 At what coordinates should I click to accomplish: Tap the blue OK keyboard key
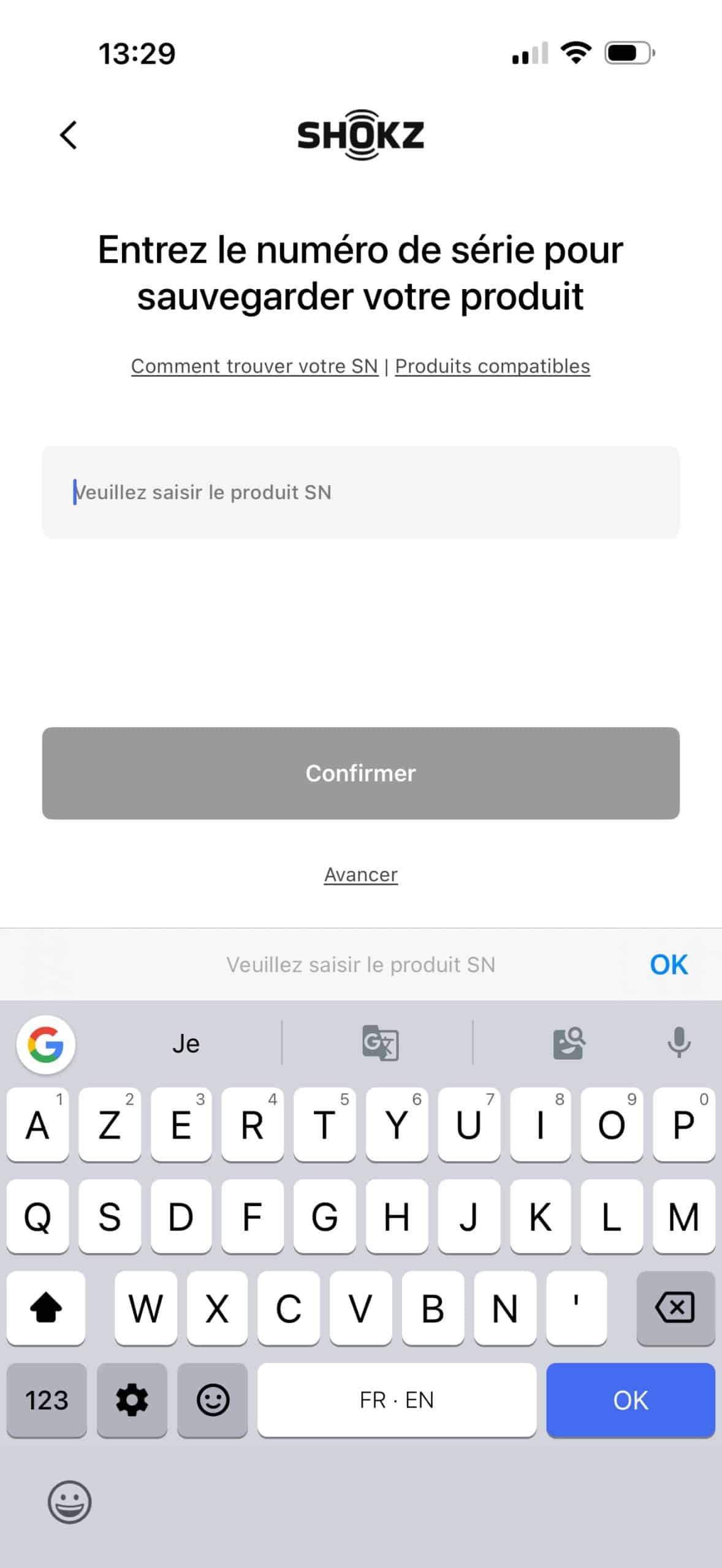point(630,1400)
